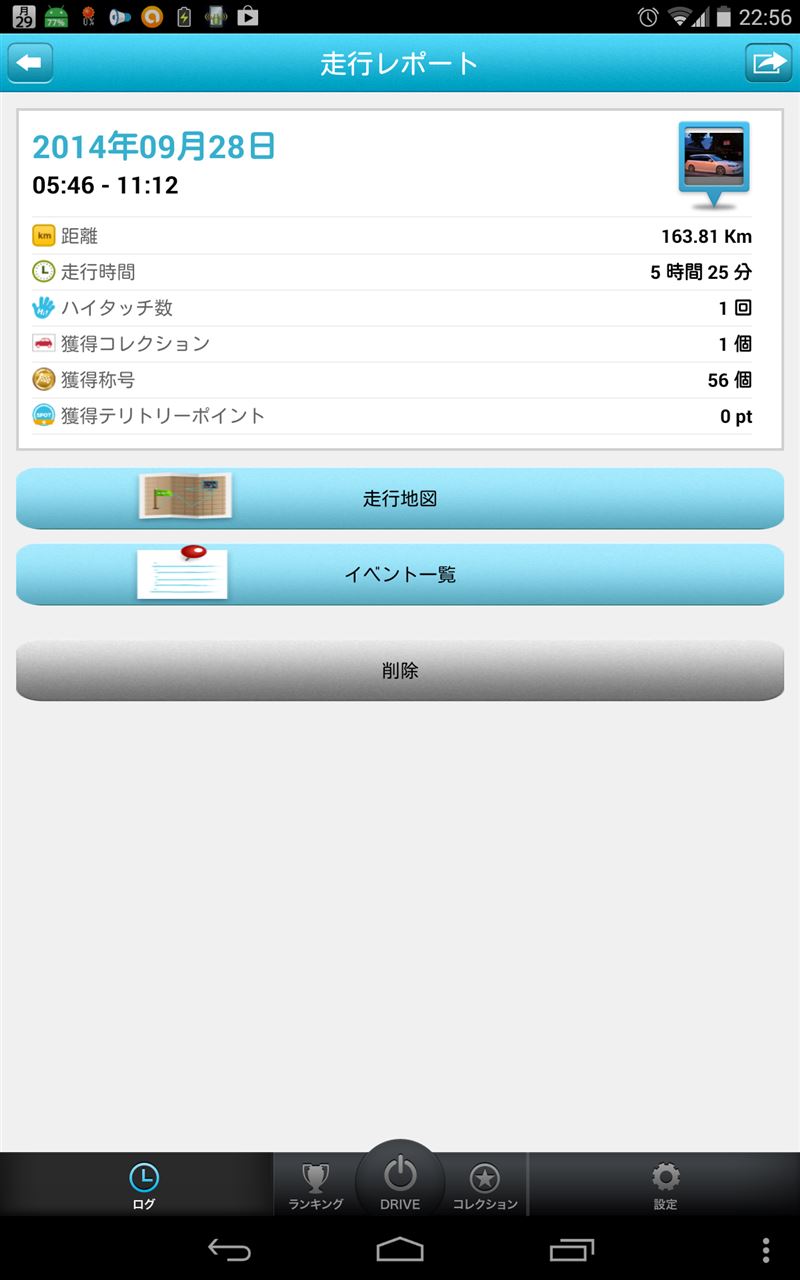Switch to the ログ tab
This screenshot has width=800, height=1280.
pyautogui.click(x=144, y=1186)
